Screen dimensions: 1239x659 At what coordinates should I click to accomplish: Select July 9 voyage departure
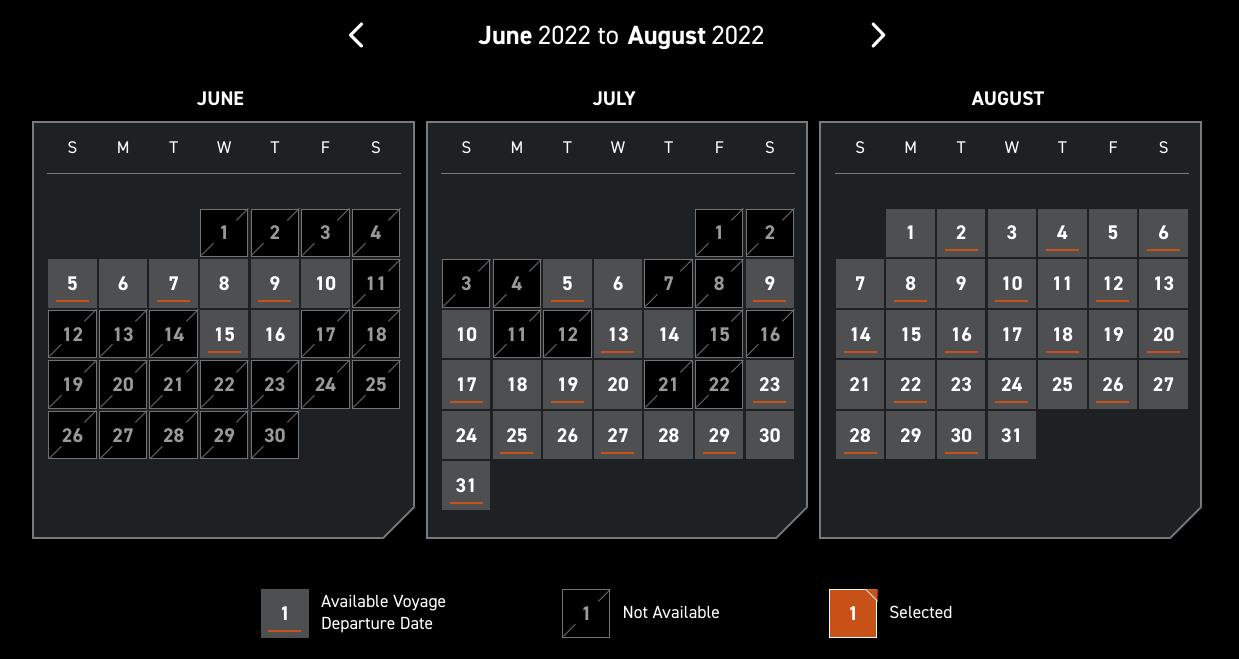click(x=769, y=283)
